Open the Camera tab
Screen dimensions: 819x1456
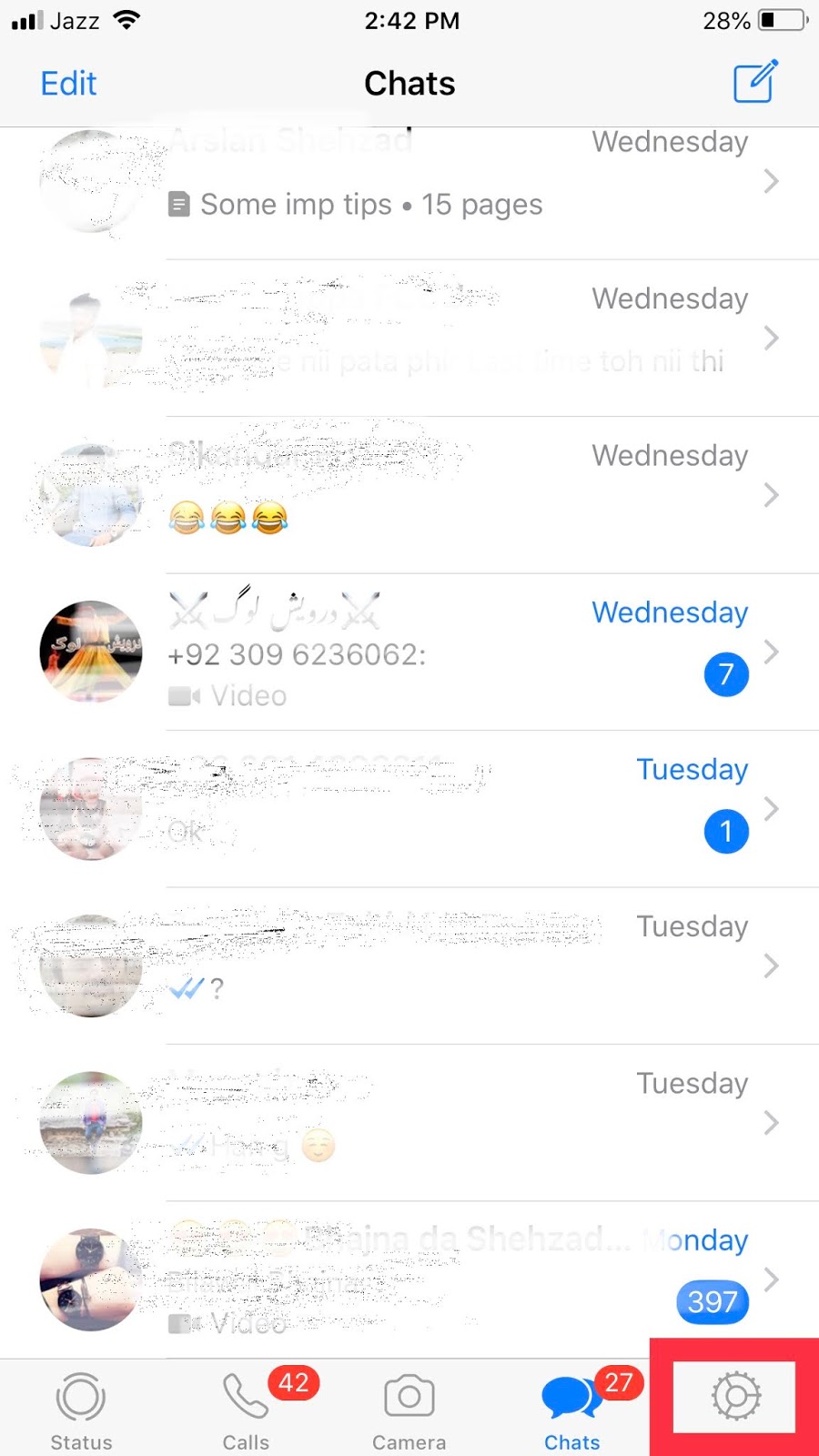click(x=409, y=1410)
